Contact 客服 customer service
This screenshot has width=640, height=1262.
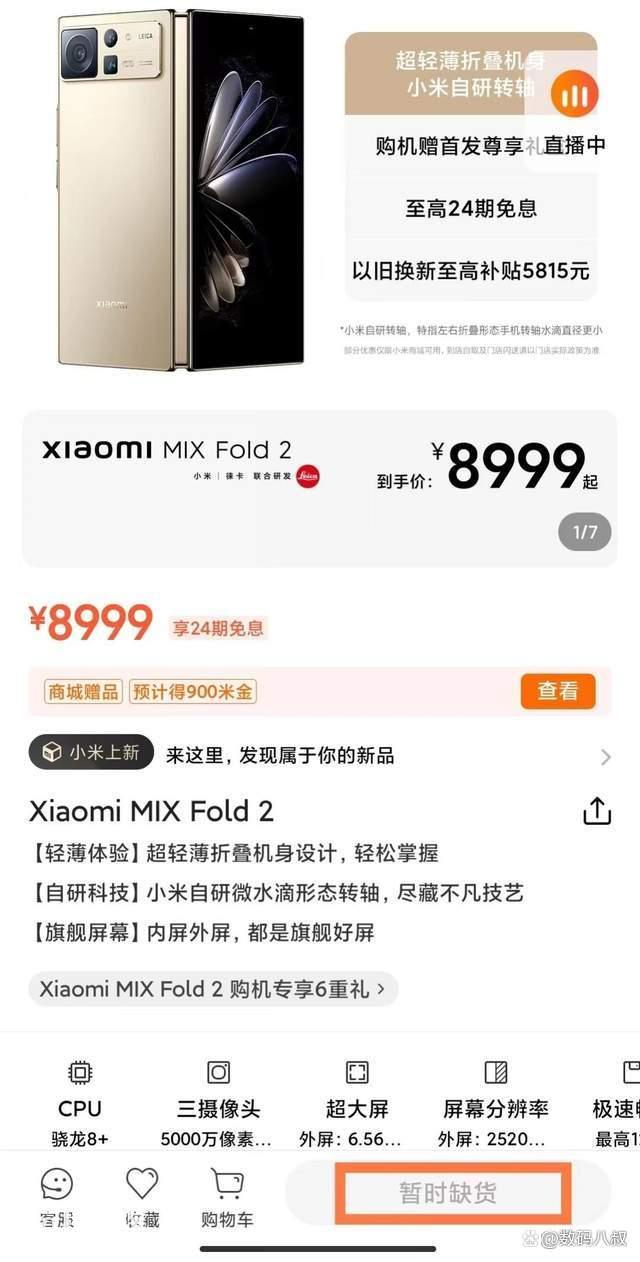click(57, 1197)
